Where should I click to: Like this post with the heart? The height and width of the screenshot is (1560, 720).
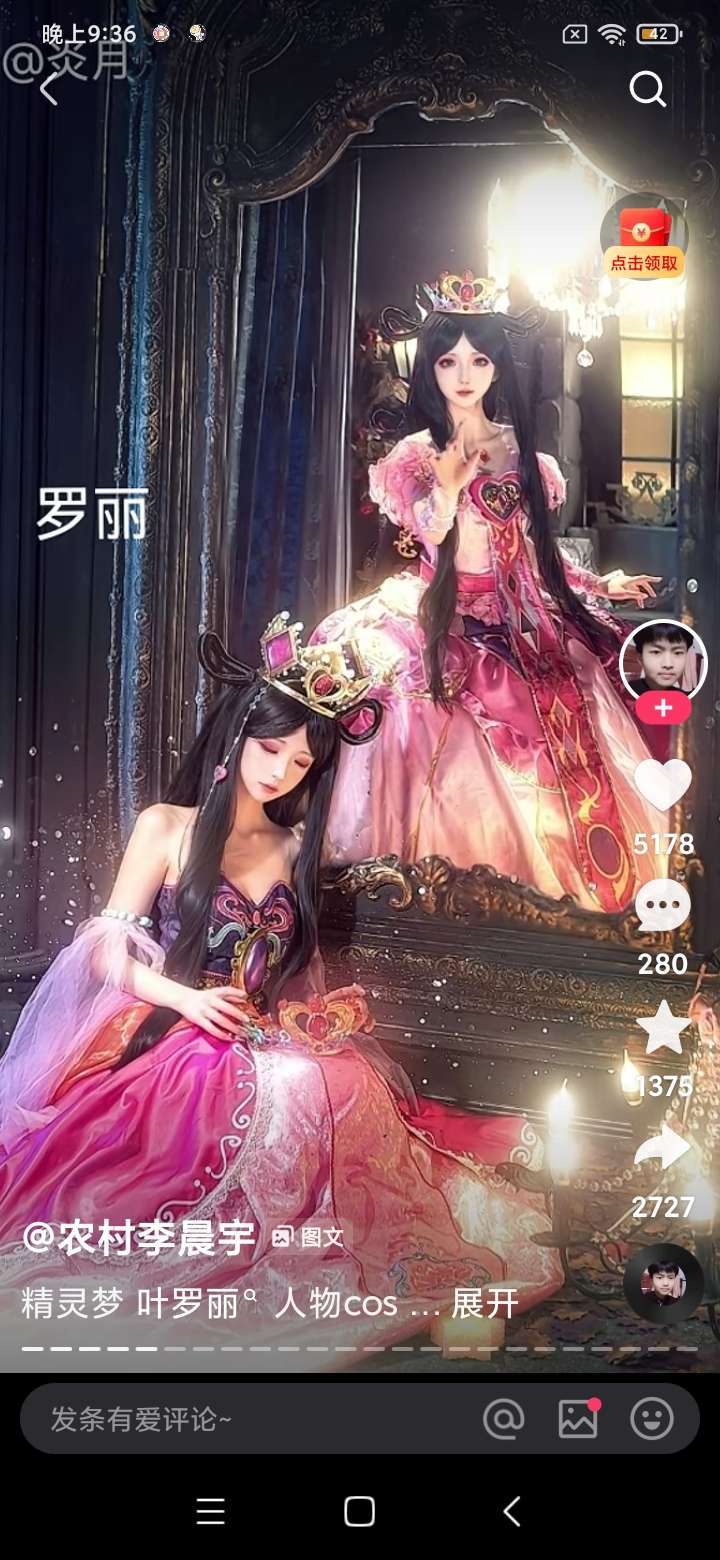[663, 785]
